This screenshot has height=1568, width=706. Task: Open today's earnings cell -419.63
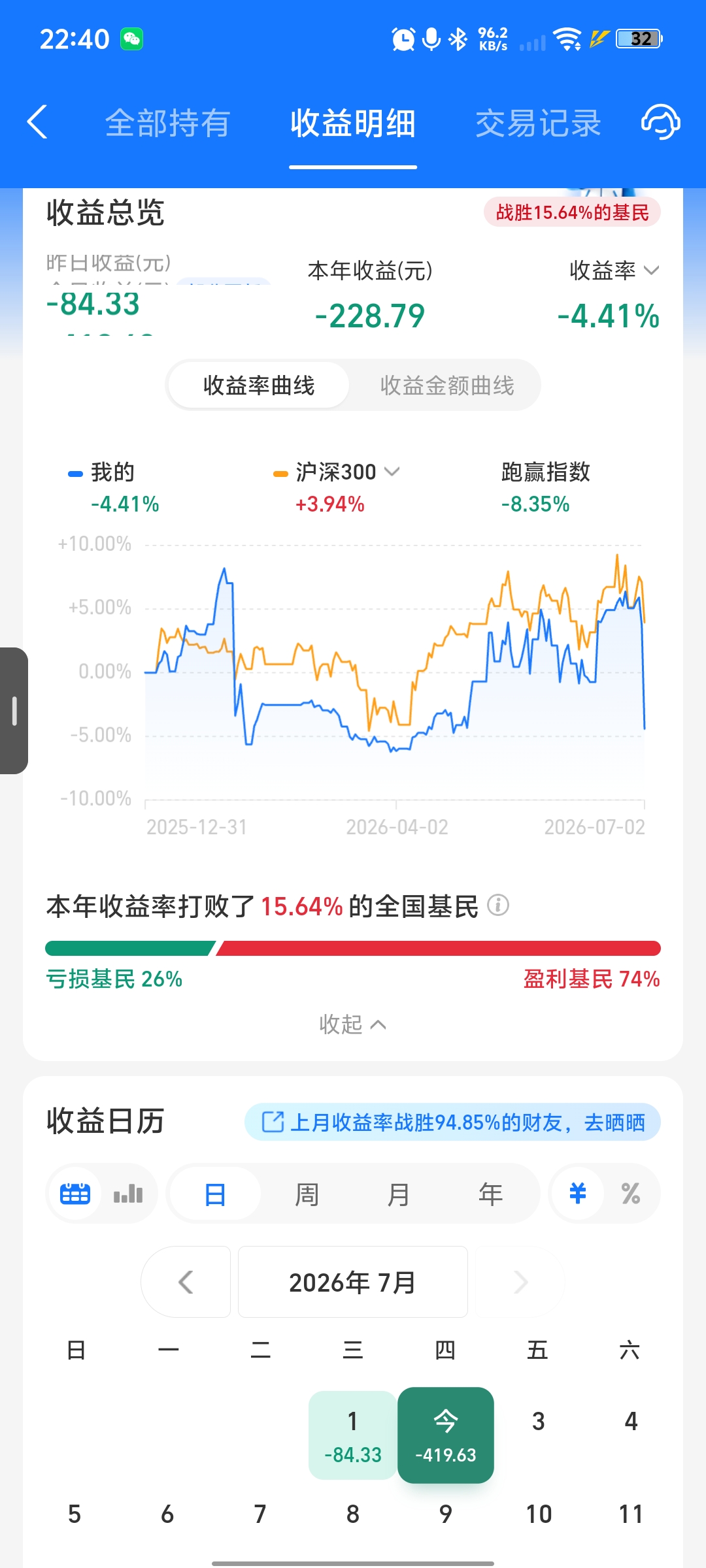pyautogui.click(x=446, y=1436)
